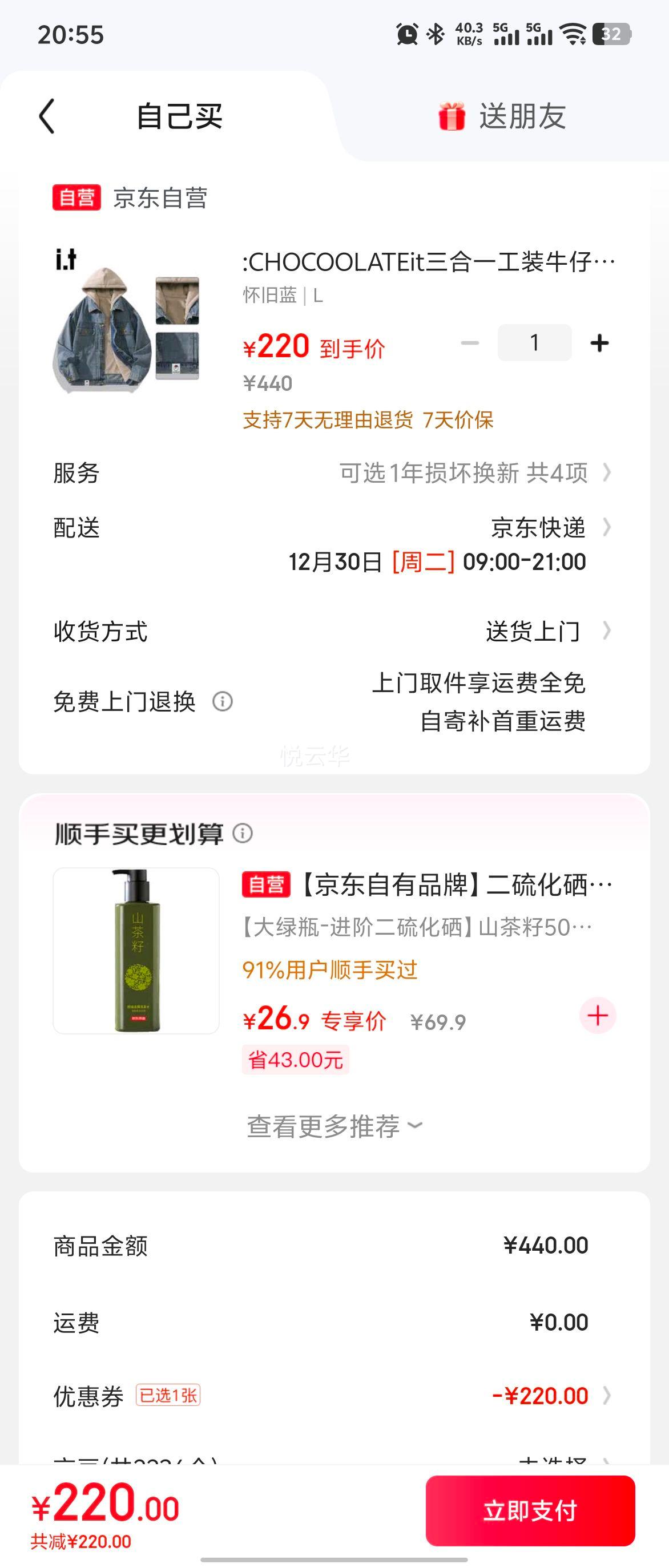Select the 自己买 tab
The height and width of the screenshot is (1568, 669).
click(x=179, y=116)
